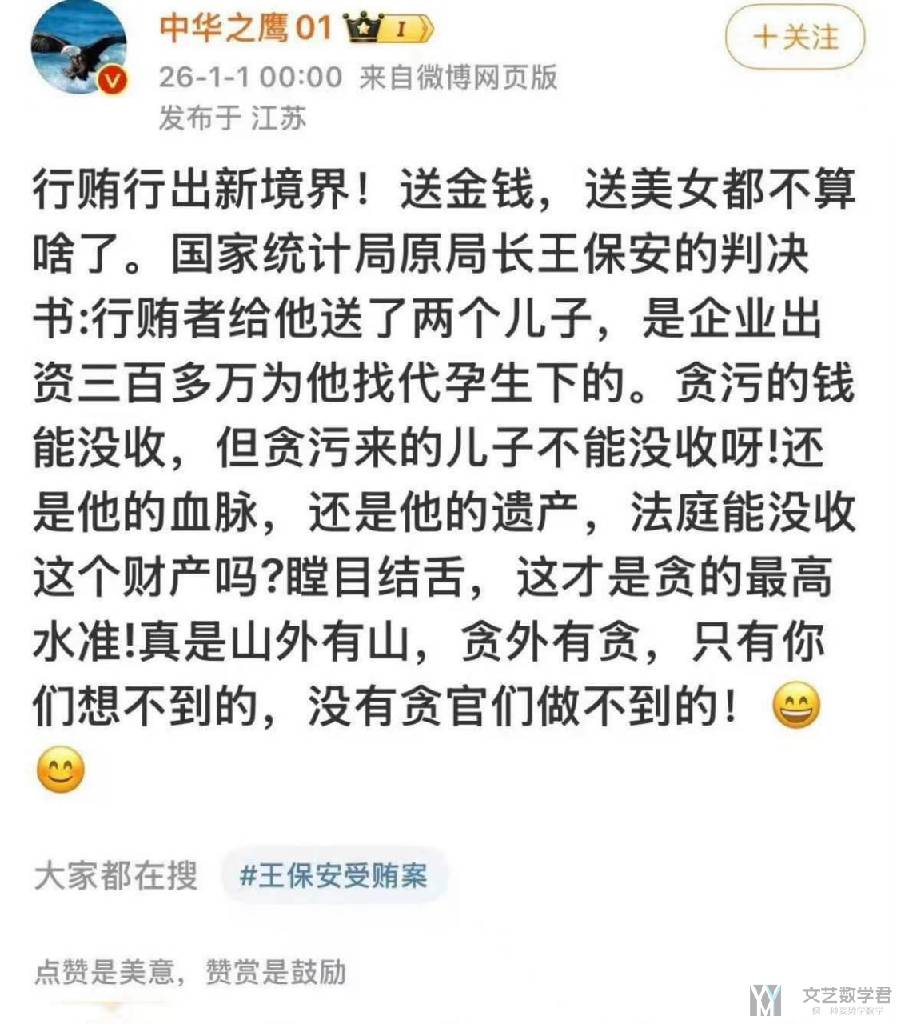
Task: Open the 中华之鹰01 username profile
Action: click(245, 29)
